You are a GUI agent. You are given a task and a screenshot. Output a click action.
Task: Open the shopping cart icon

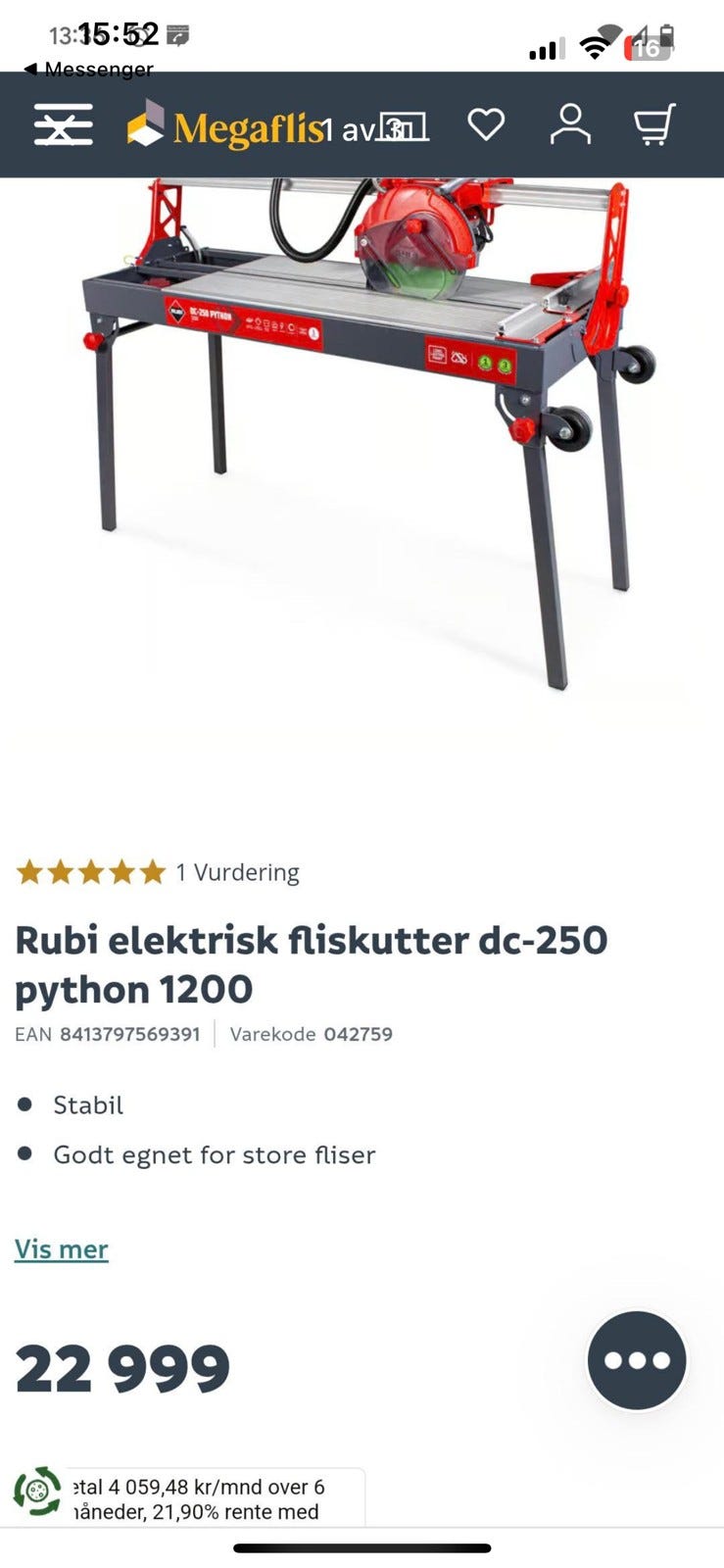click(653, 124)
